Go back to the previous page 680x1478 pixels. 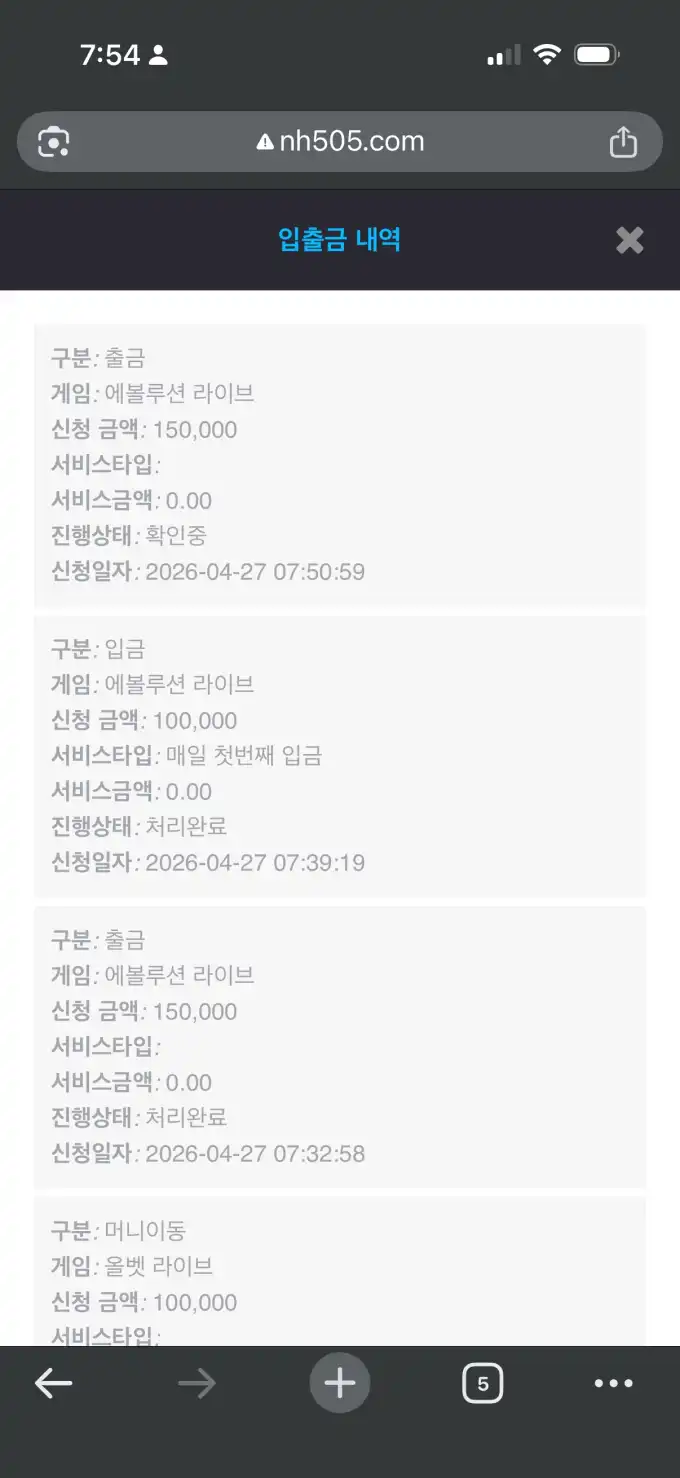pyautogui.click(x=54, y=1384)
